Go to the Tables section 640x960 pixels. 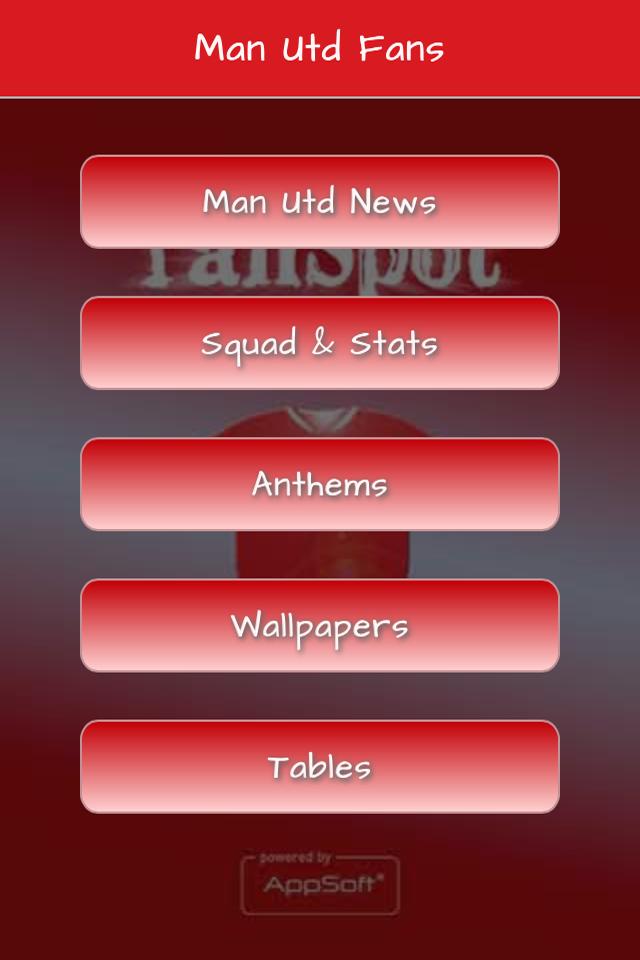tap(320, 766)
